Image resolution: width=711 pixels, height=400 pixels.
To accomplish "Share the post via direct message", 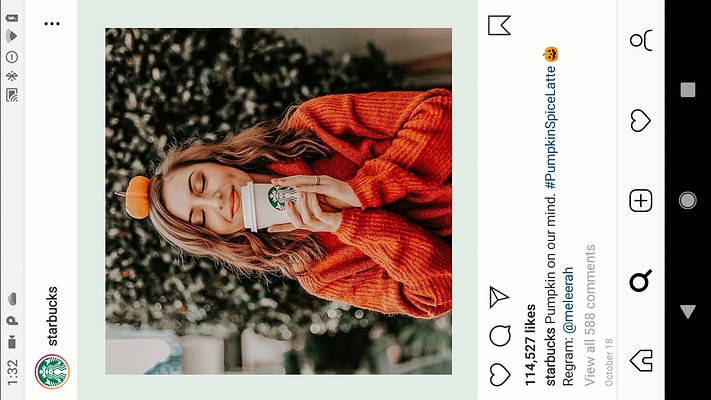I will (x=499, y=297).
